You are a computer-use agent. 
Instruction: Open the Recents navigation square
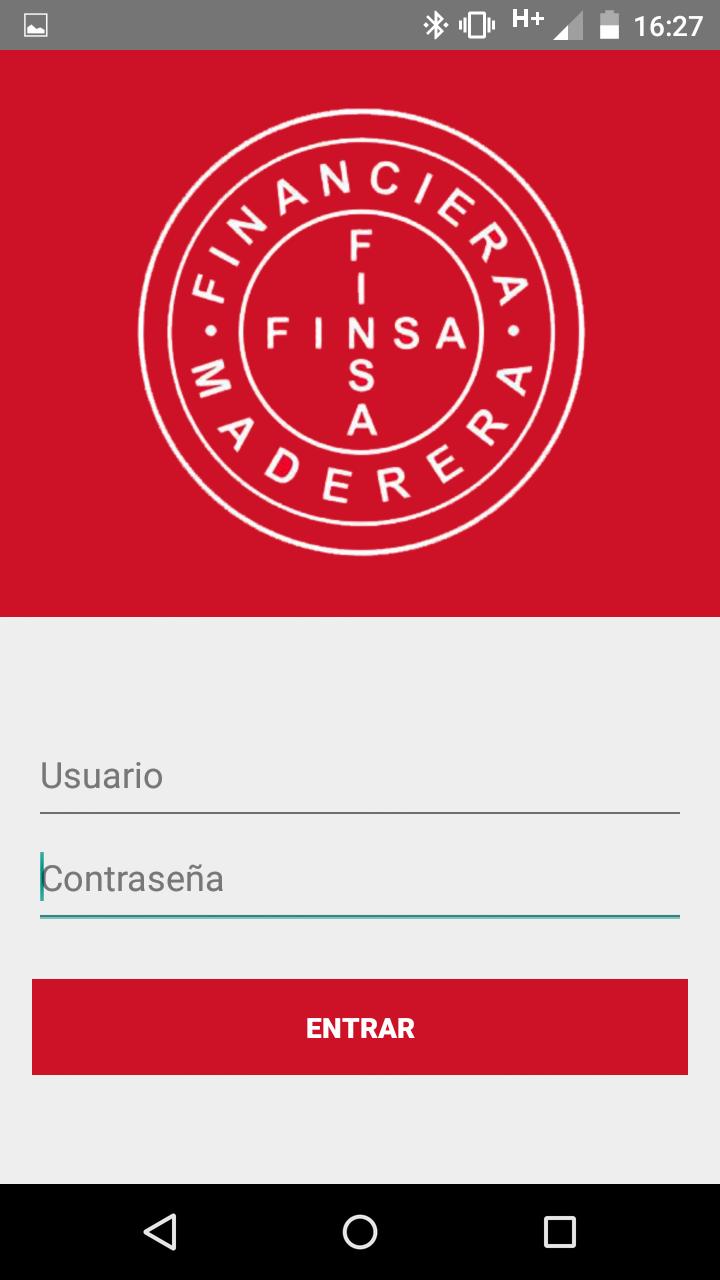click(x=559, y=1235)
